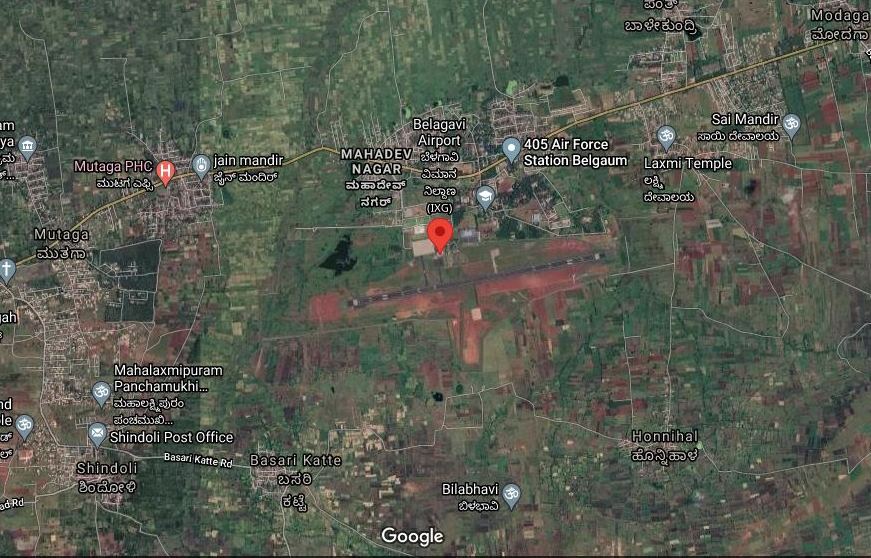Tap the Laxmi Temple marker
This screenshot has width=871, height=558.
tap(666, 136)
